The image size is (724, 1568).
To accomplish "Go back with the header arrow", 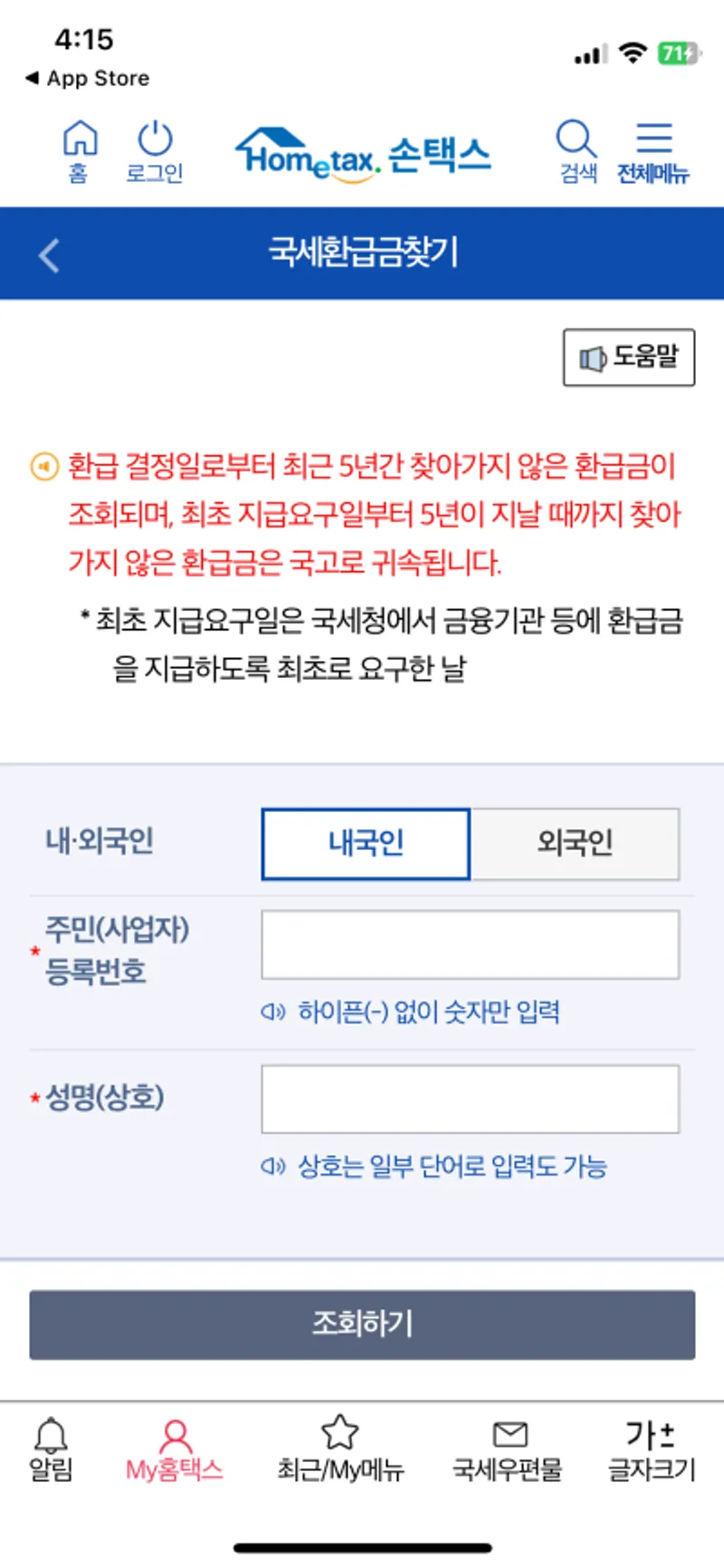I will [50, 254].
